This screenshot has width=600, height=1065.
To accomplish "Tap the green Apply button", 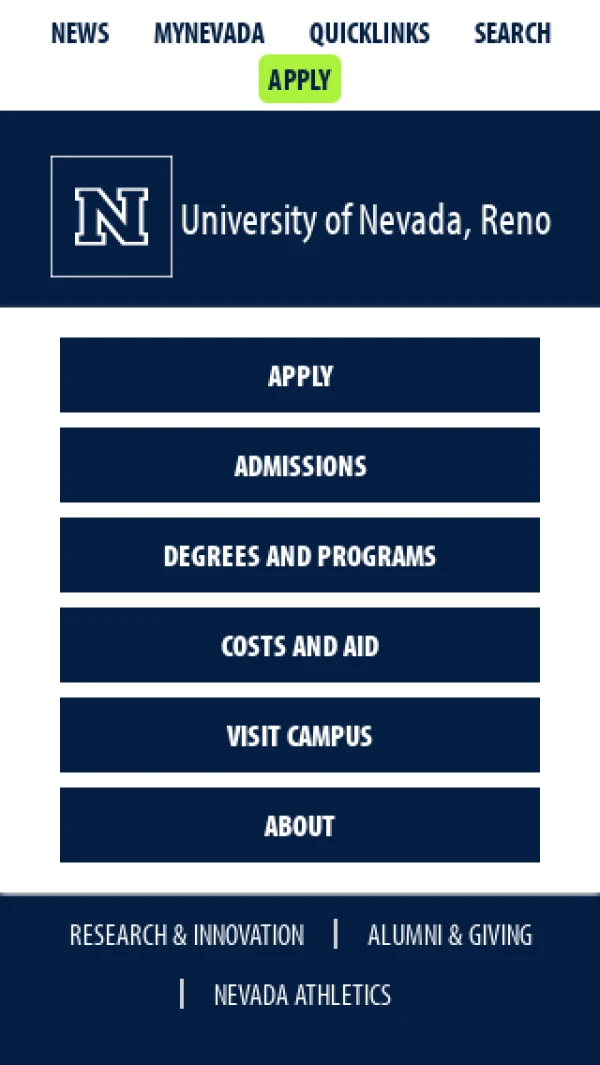I will click(x=300, y=79).
